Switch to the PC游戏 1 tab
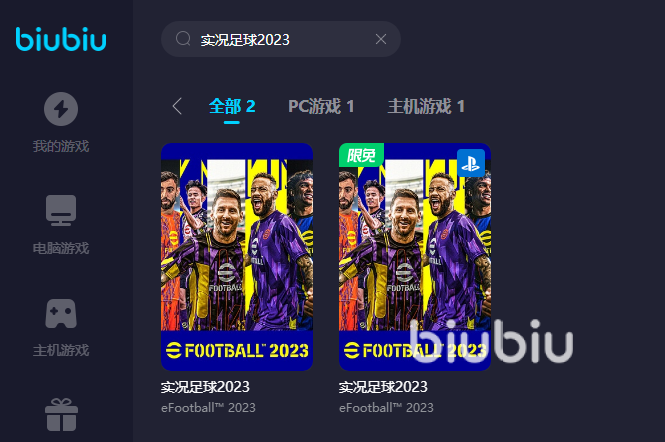Viewport: 665px width, 442px height. coord(321,106)
